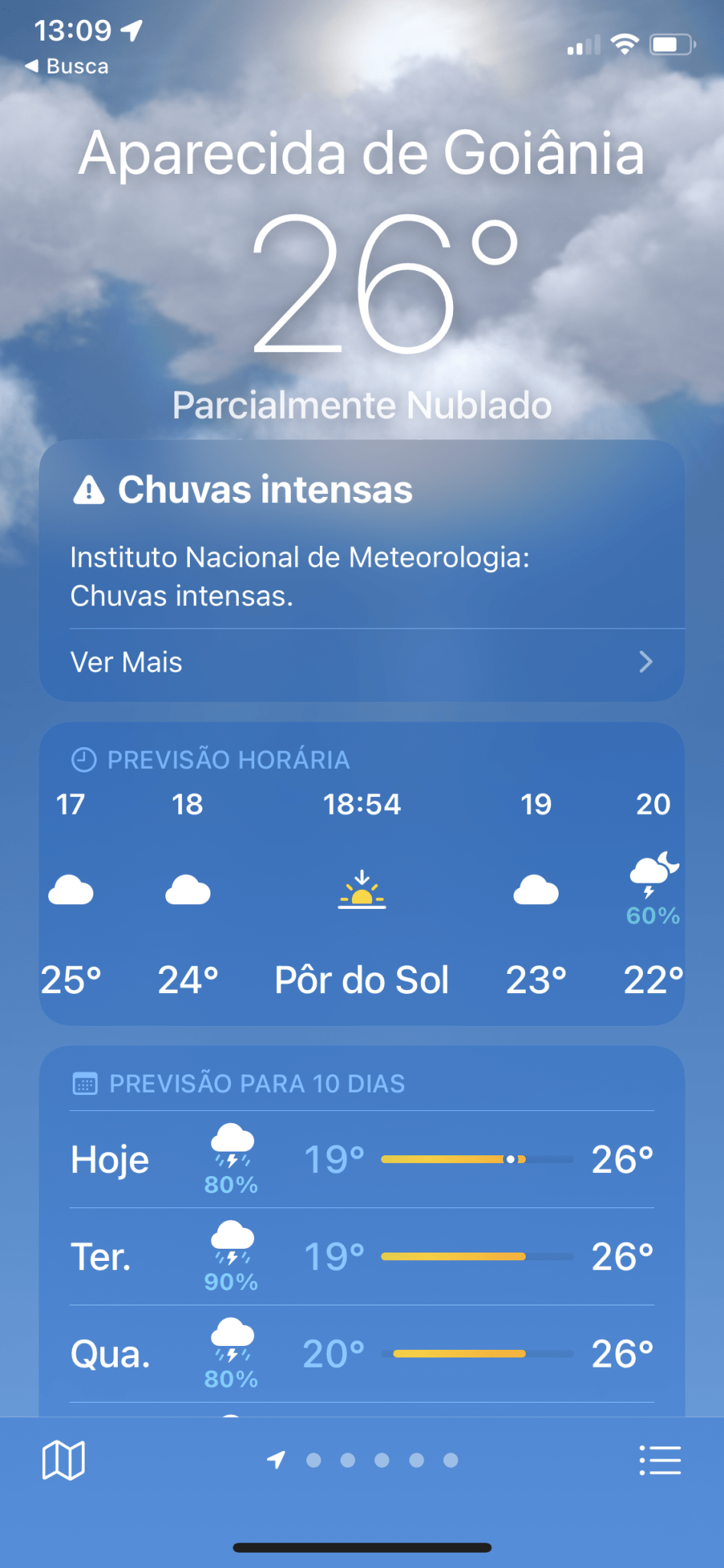
Task: Open Hoje in the 10-day forecast
Action: click(362, 1159)
